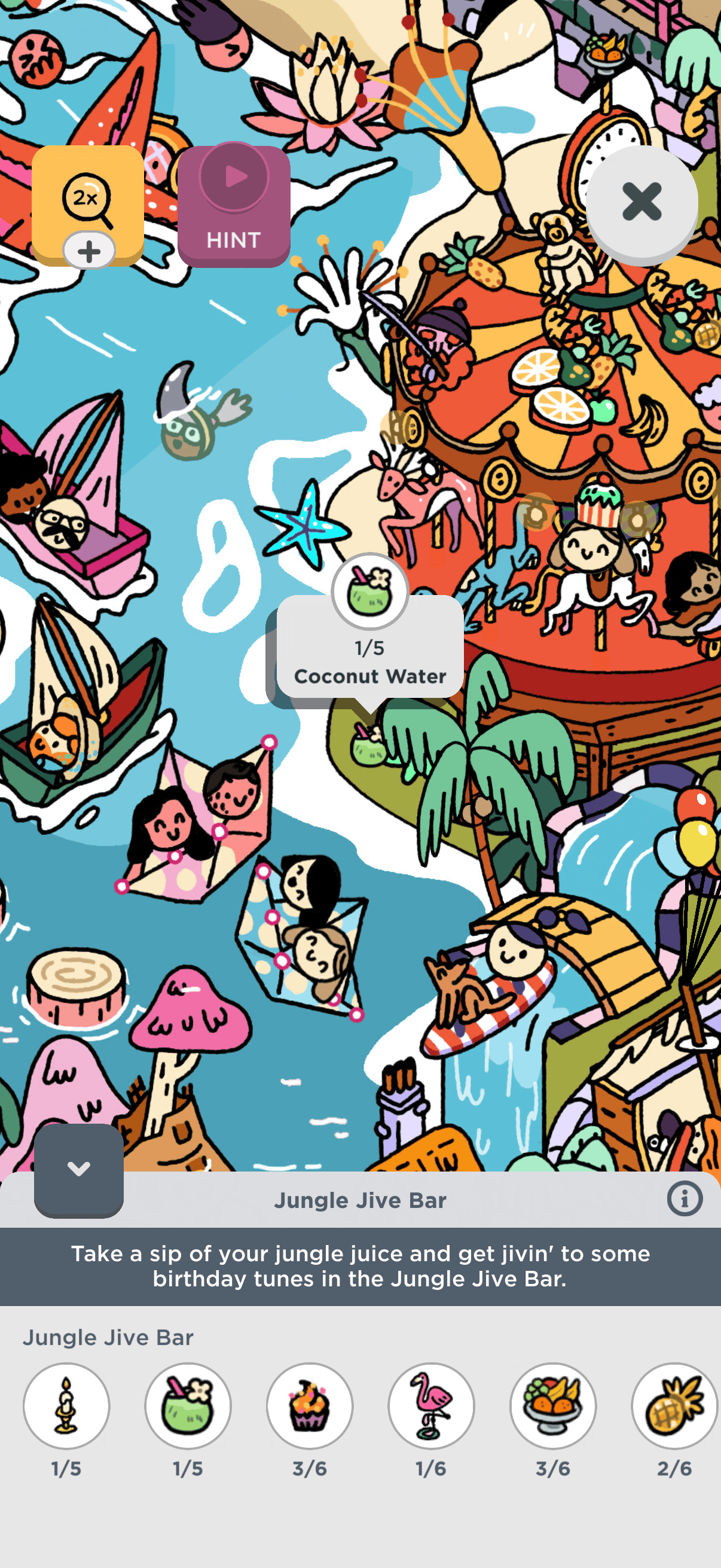Watch a video for a HINT
Image resolution: width=721 pixels, height=1568 pixels.
point(234,206)
